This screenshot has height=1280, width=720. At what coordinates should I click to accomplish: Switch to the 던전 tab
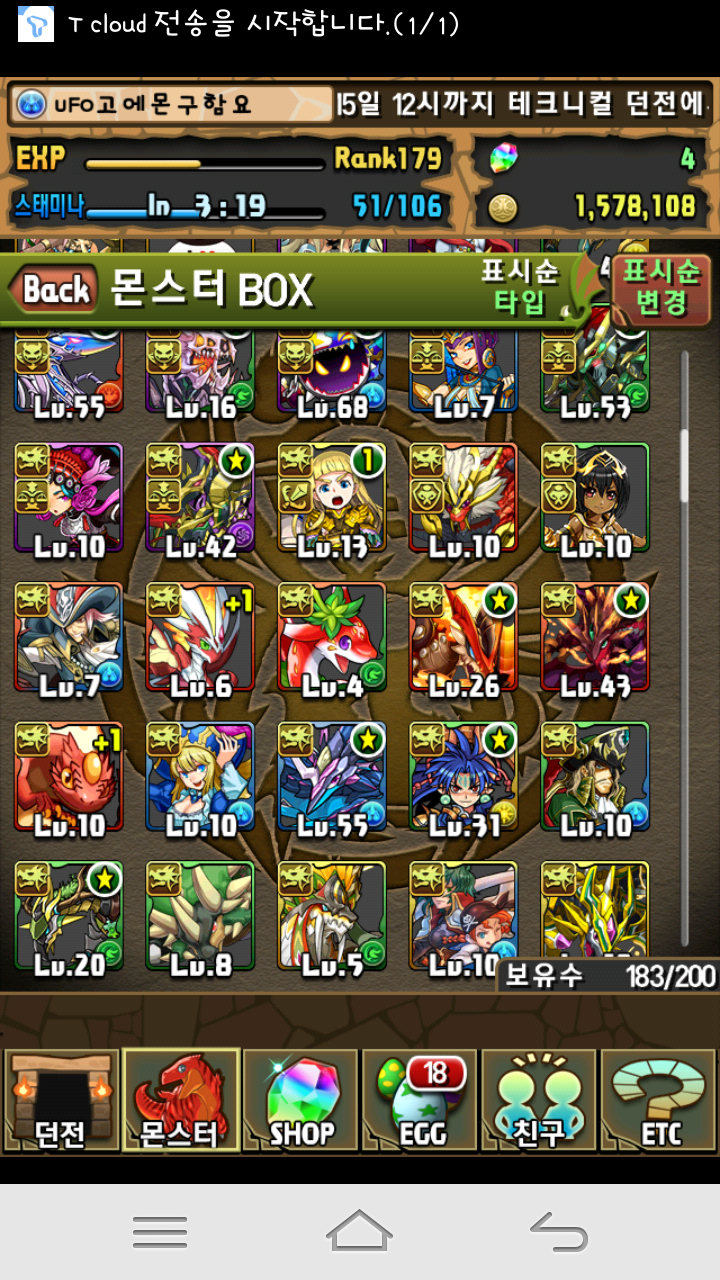point(60,1100)
